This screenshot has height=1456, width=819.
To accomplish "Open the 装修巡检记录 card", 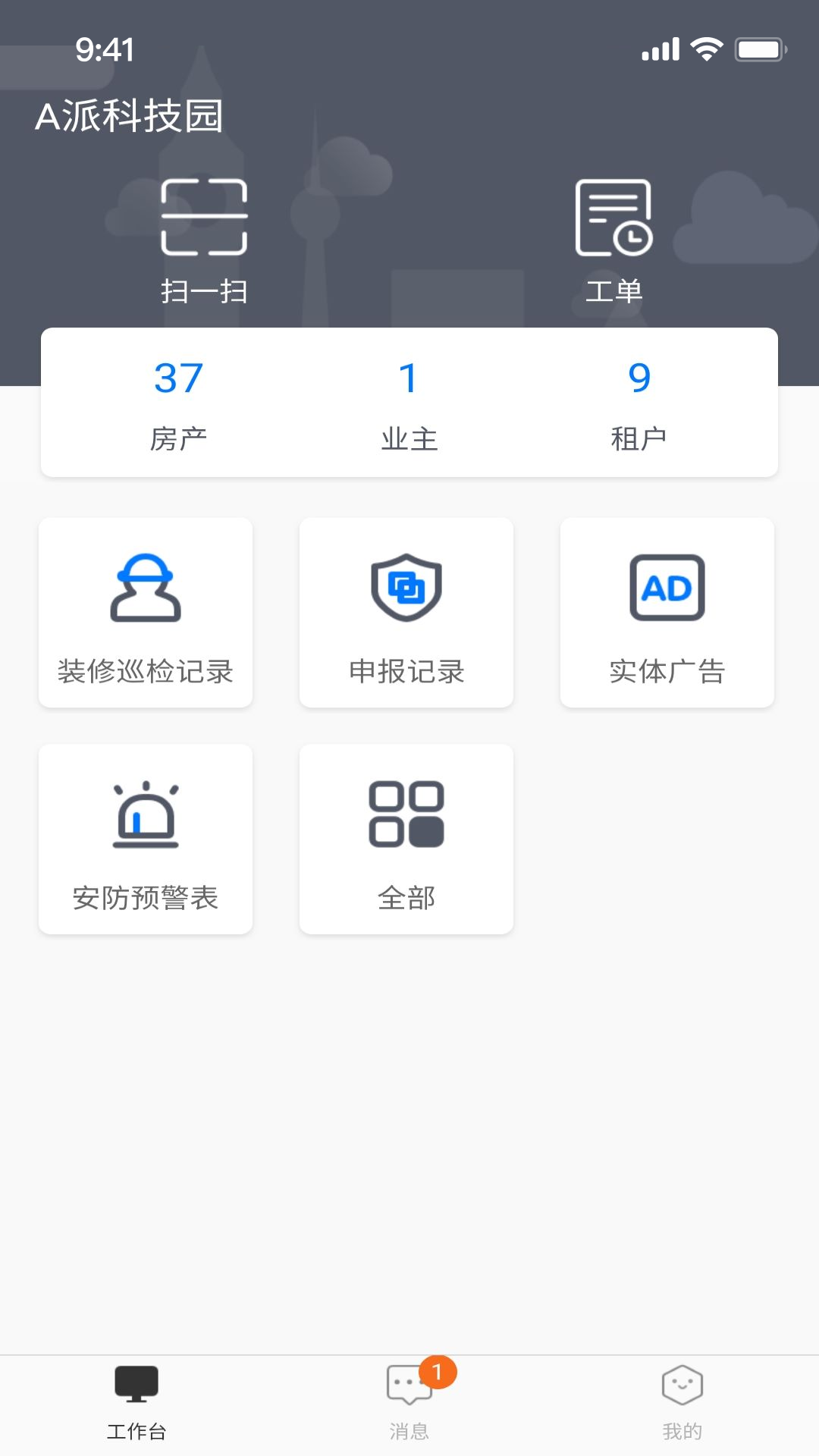I will click(146, 613).
